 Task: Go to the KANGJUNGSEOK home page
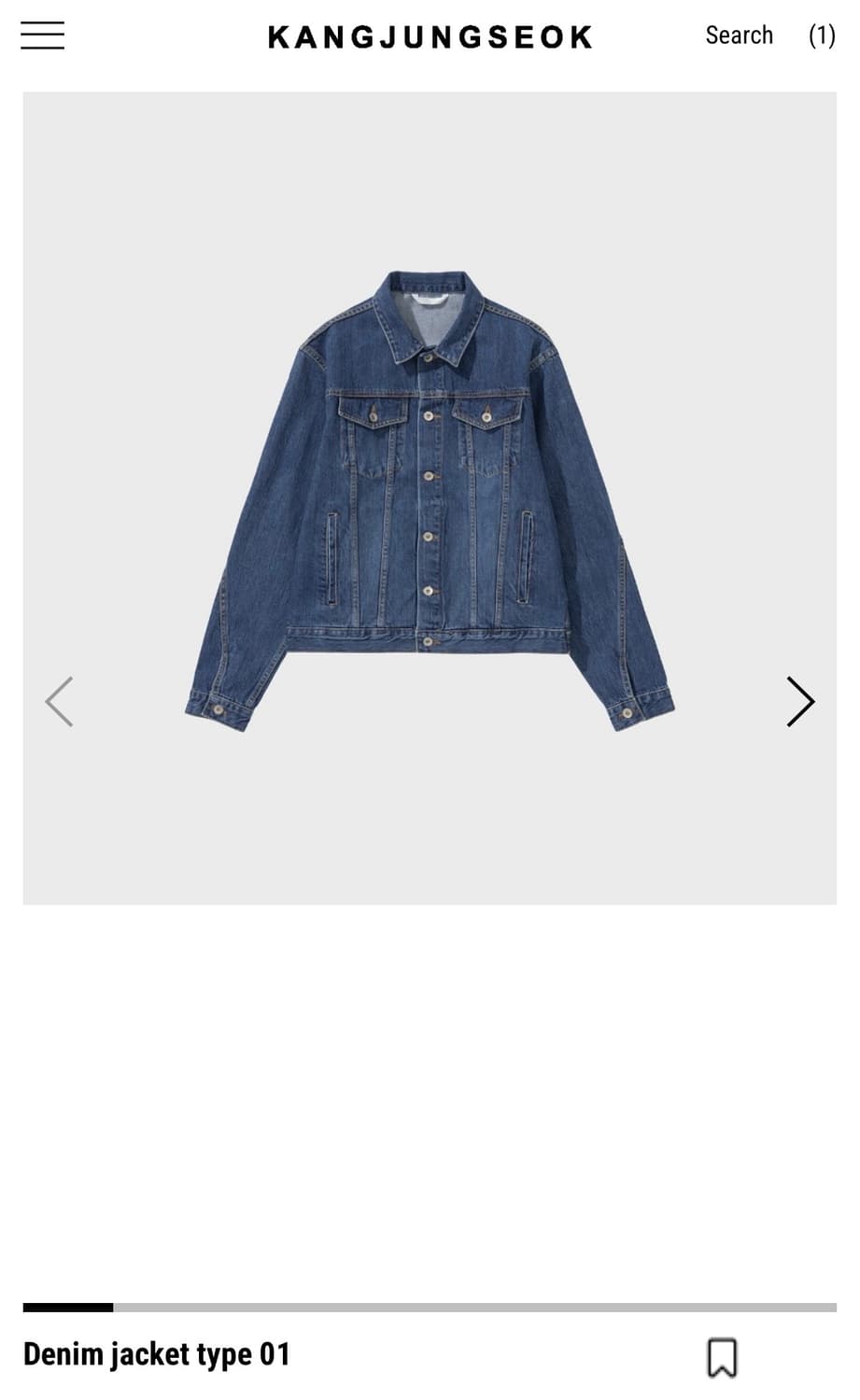(x=430, y=36)
